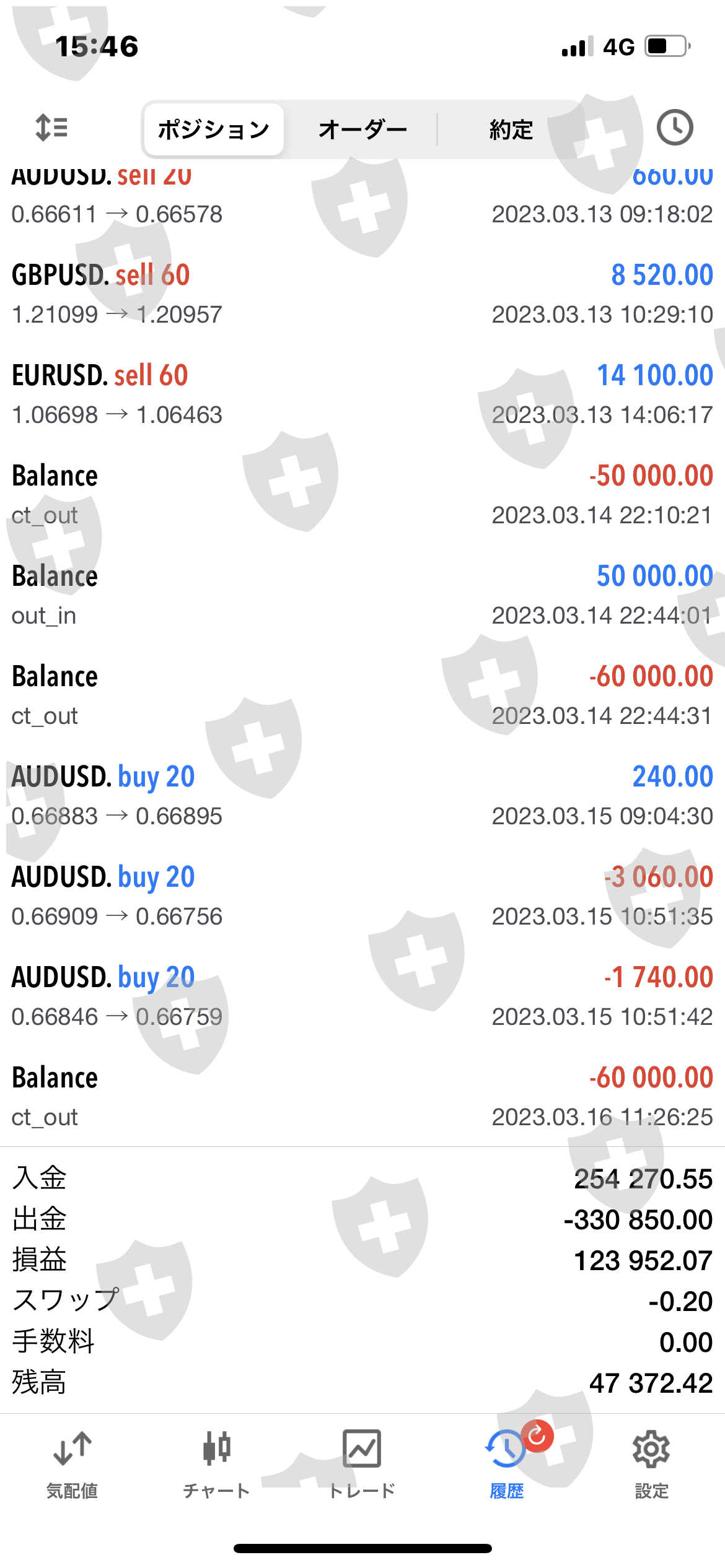Go to the トレード tab

(362, 1464)
